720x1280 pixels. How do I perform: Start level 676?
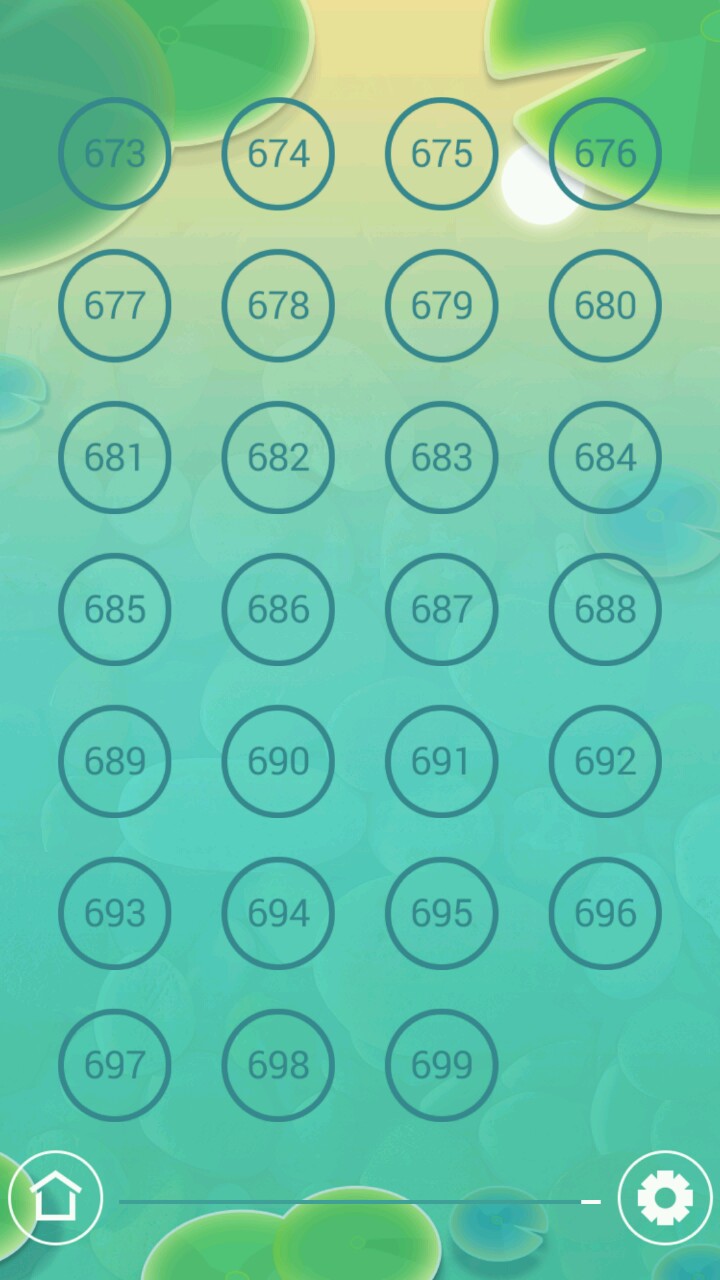(x=605, y=154)
